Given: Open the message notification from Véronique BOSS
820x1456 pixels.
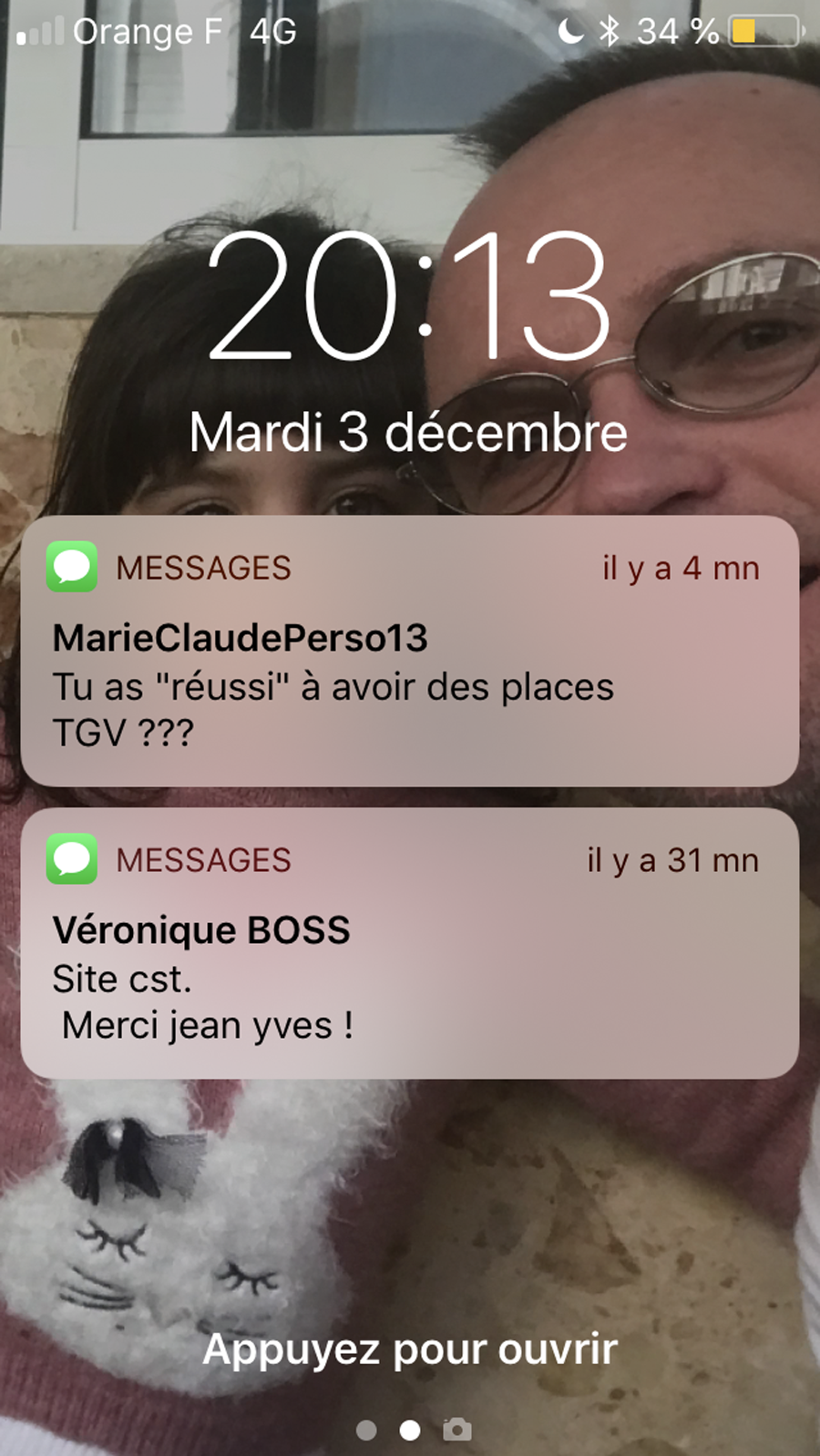Looking at the screenshot, I should pyautogui.click(x=409, y=943).
